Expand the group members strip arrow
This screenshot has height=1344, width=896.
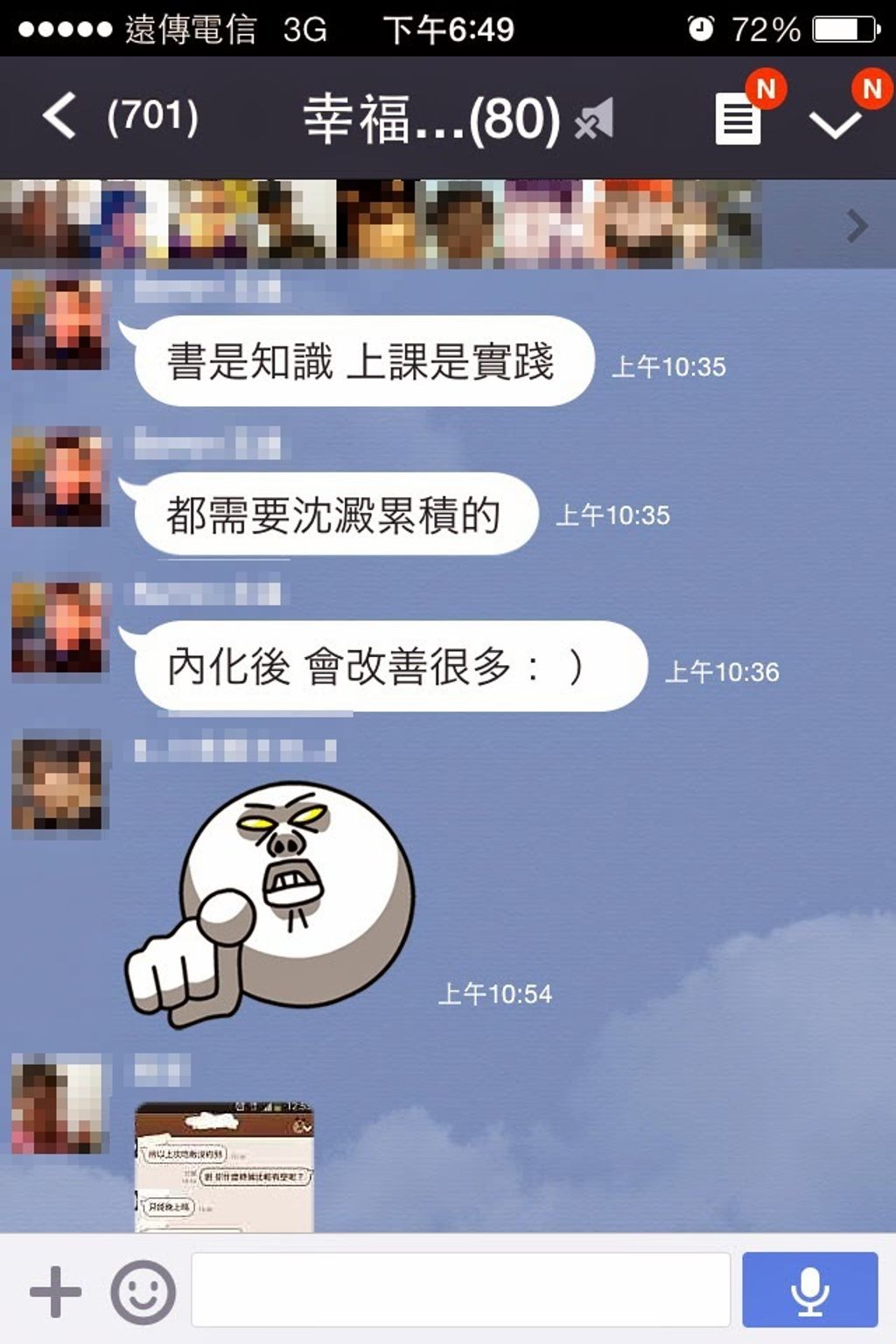857,227
